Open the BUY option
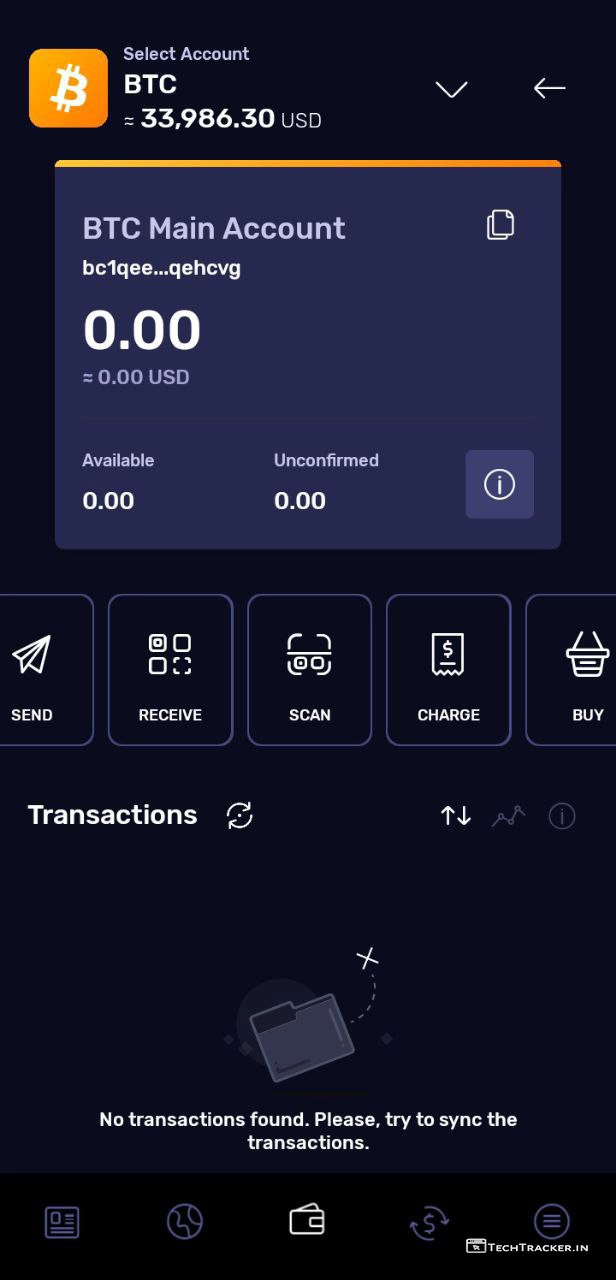616x1280 pixels. pyautogui.click(x=580, y=670)
